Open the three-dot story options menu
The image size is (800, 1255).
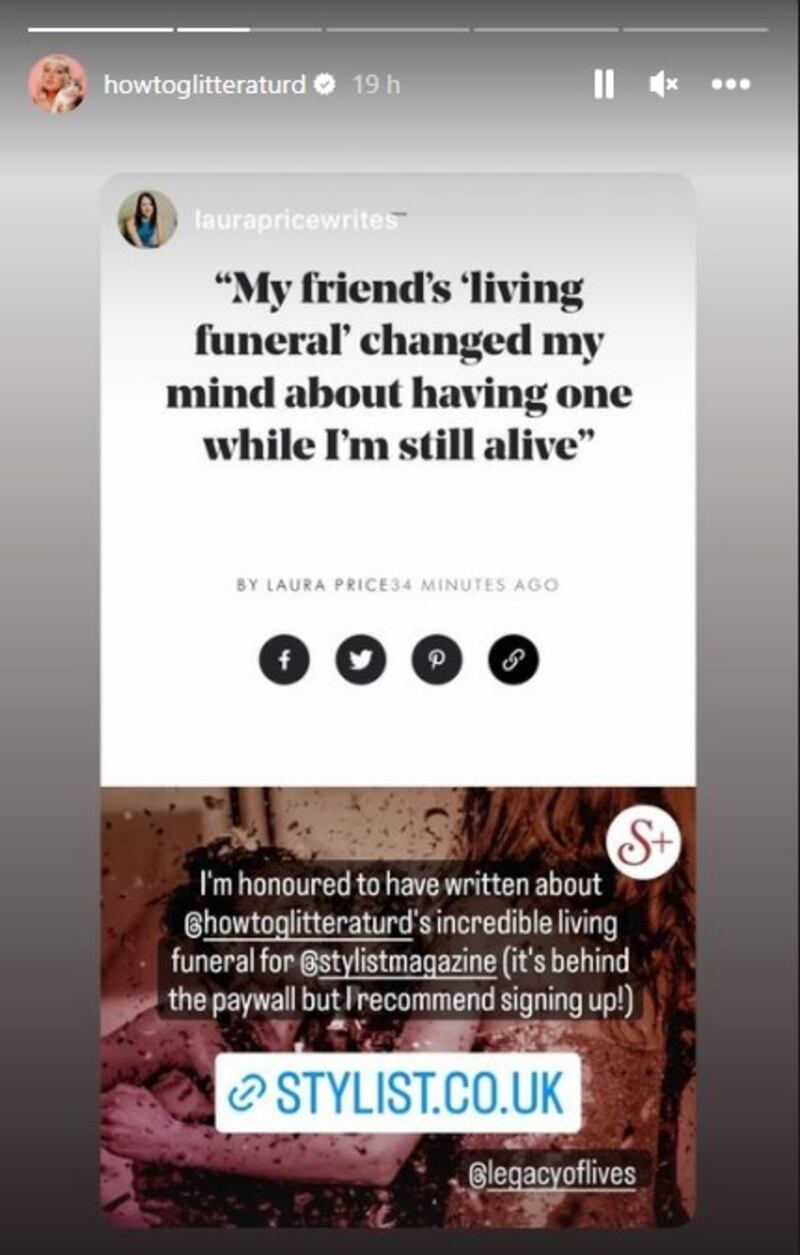pos(730,85)
